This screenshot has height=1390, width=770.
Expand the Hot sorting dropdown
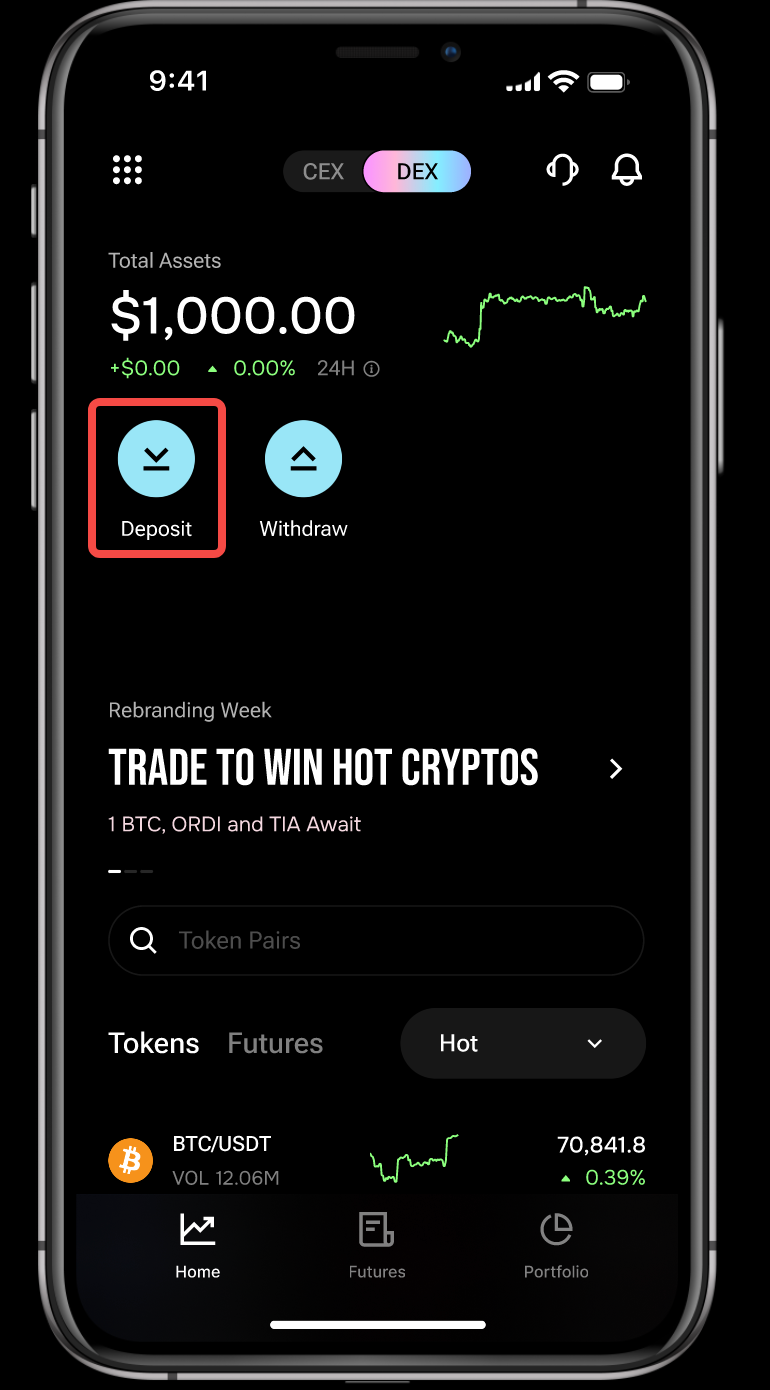[x=523, y=1043]
